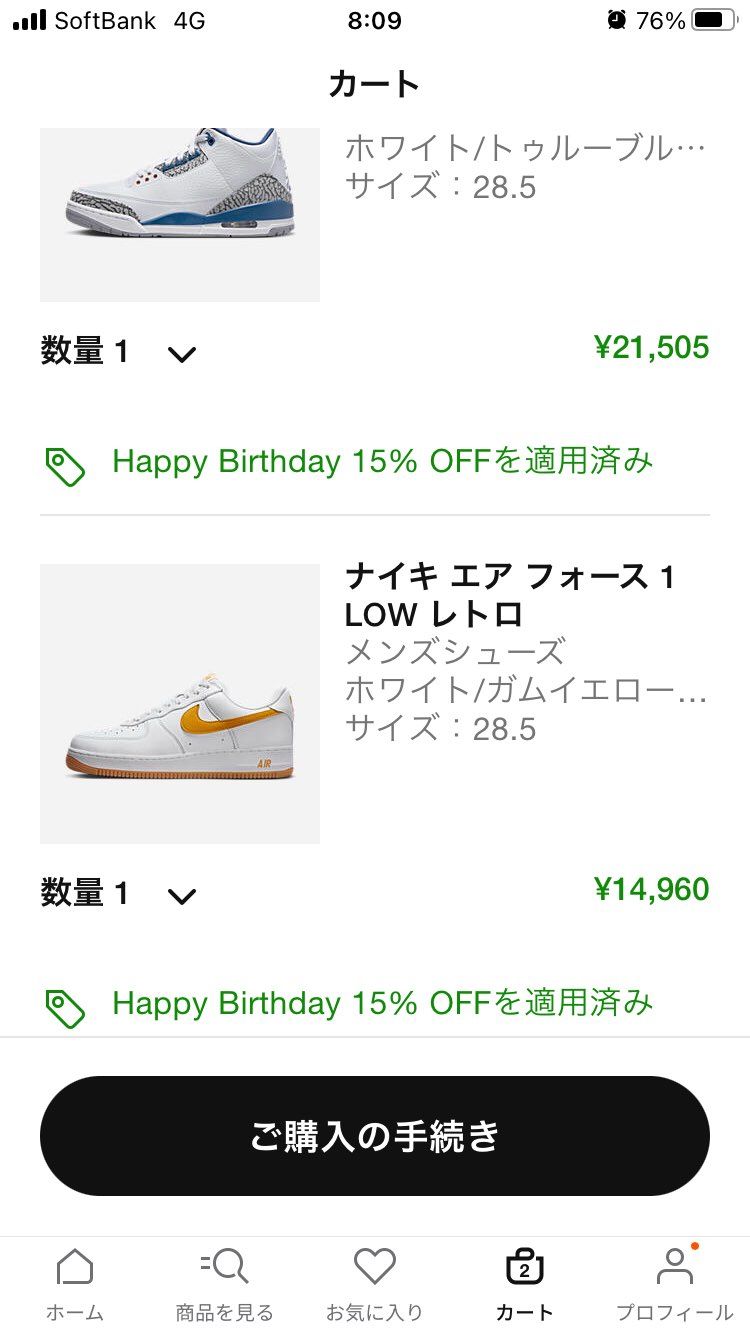Tap ご購入の手続き checkout button

(375, 1135)
